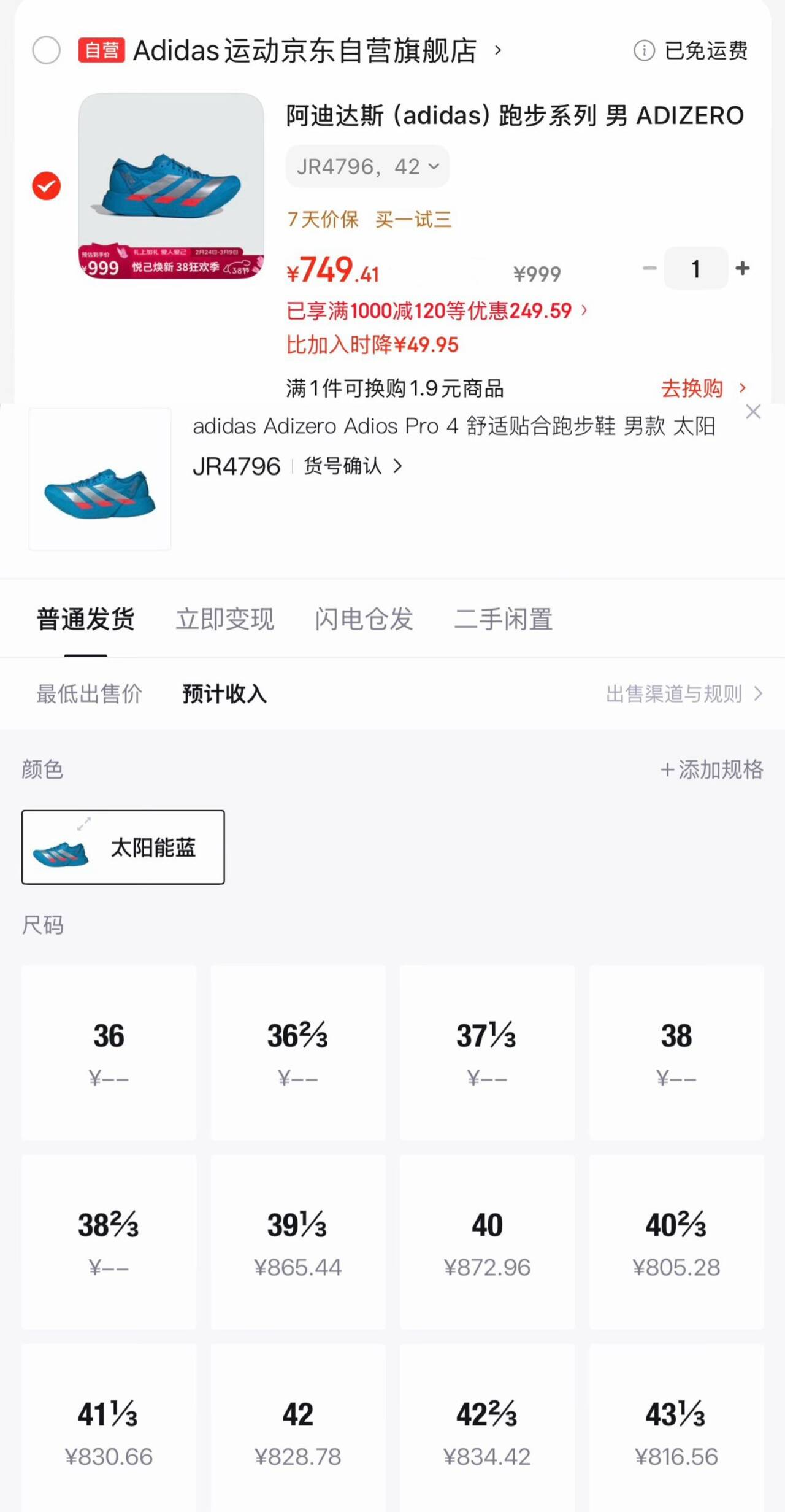Screen dimensions: 785x1512
Task: Tap 去换购 to redeem add-on item
Action: point(703,388)
